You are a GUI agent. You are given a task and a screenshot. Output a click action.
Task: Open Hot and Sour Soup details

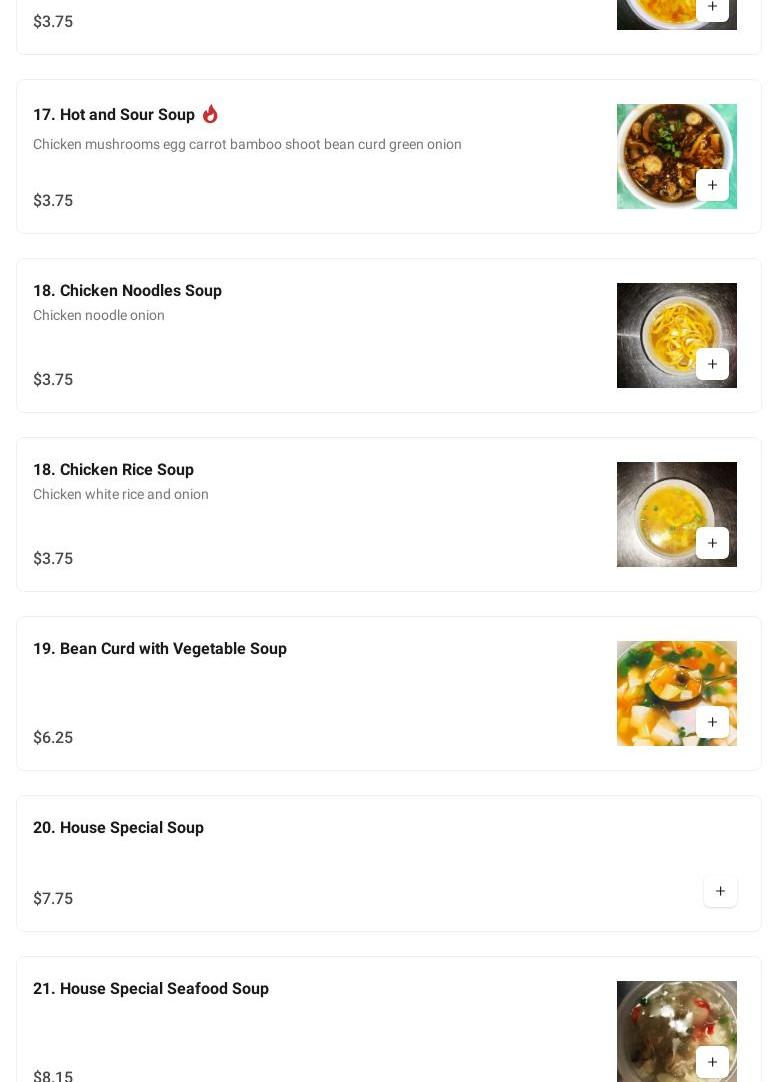[x=114, y=115]
